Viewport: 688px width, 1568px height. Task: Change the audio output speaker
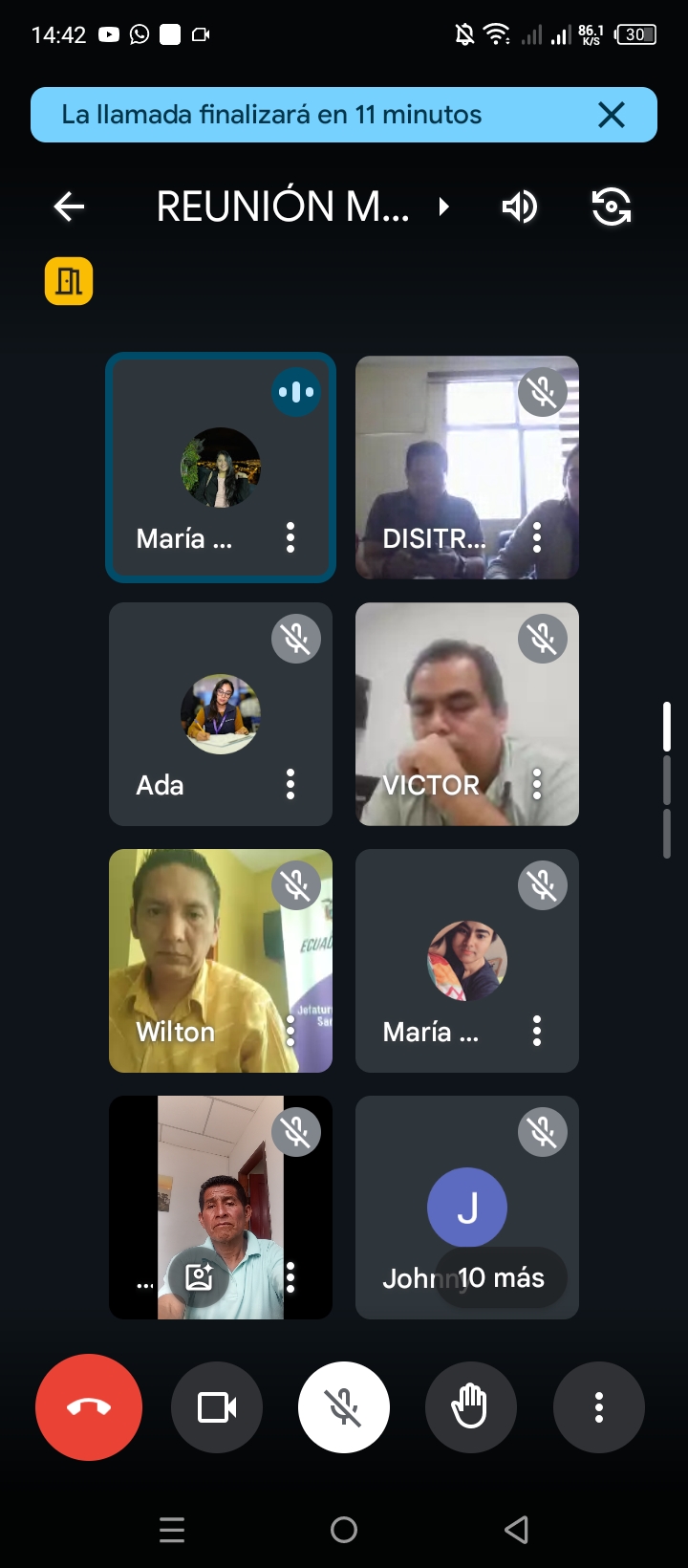(x=520, y=207)
